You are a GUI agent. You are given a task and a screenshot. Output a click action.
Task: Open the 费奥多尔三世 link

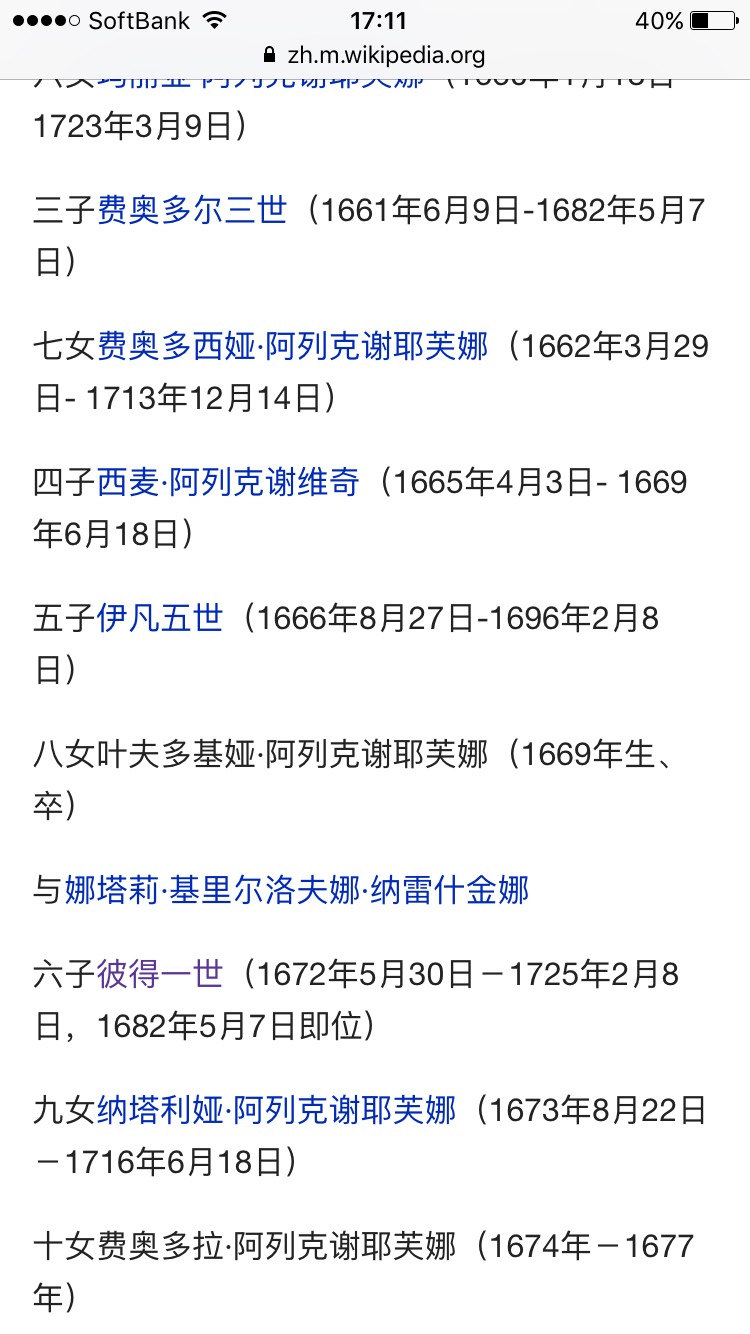coord(192,211)
